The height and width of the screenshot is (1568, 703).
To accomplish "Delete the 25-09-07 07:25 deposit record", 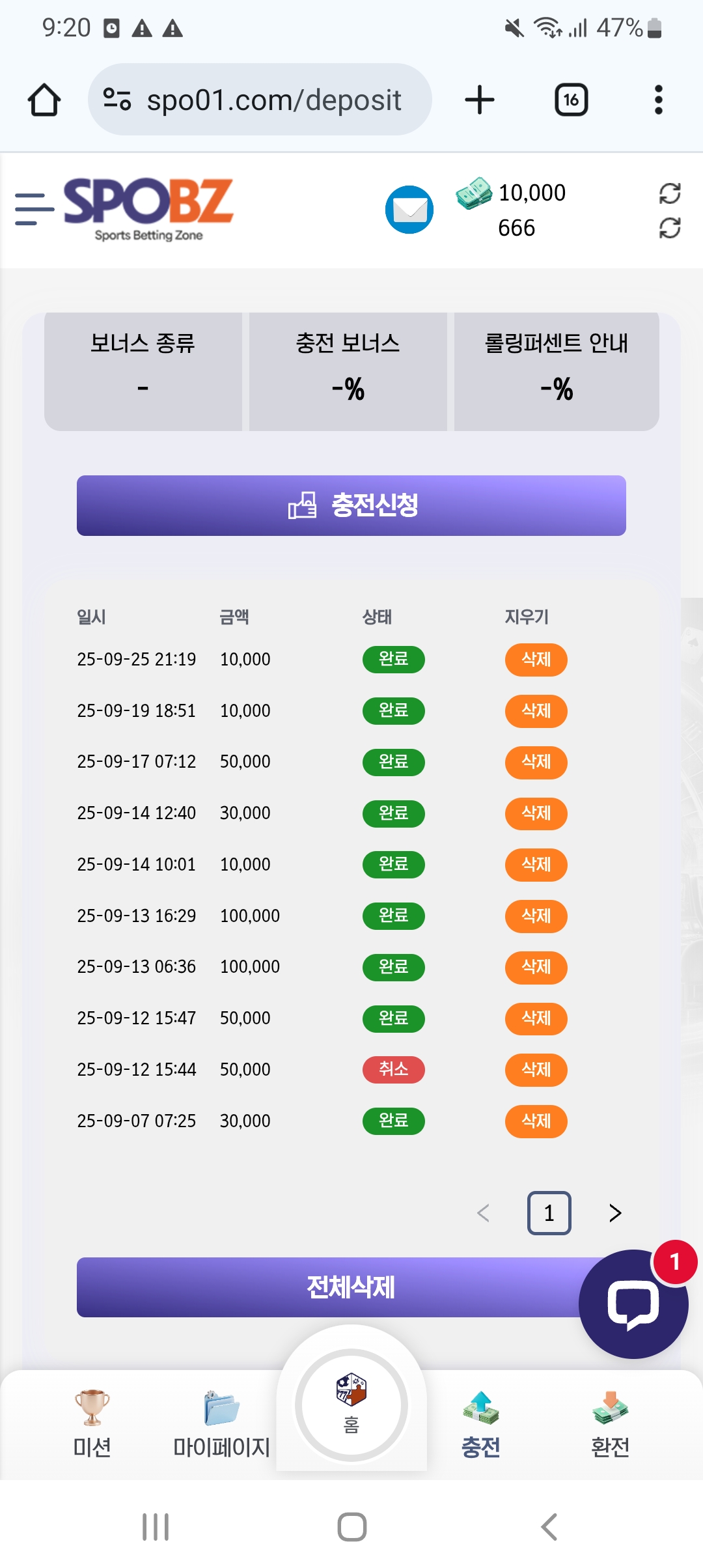I will 536,1121.
